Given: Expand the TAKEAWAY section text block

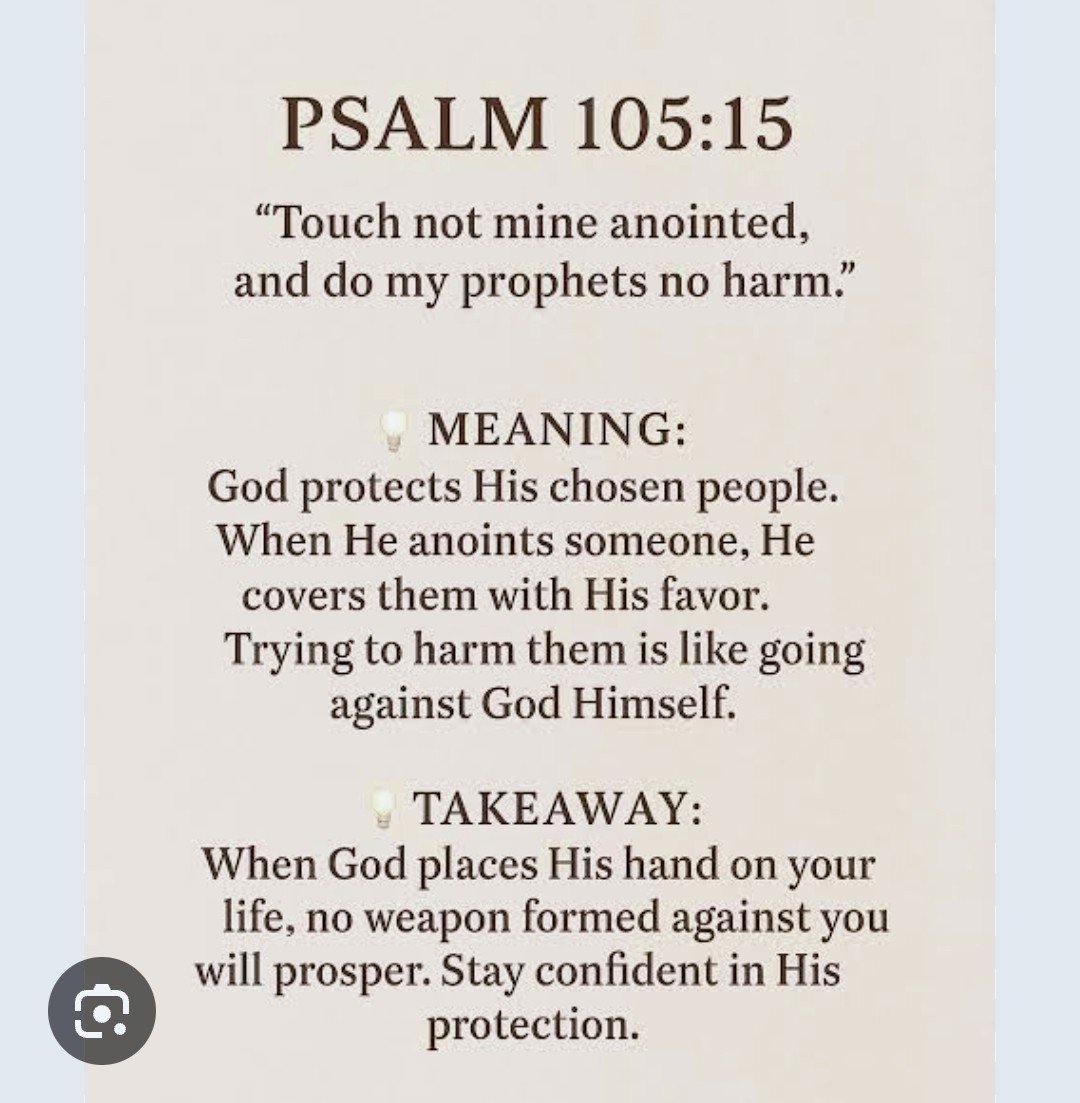Looking at the screenshot, I should [540, 940].
